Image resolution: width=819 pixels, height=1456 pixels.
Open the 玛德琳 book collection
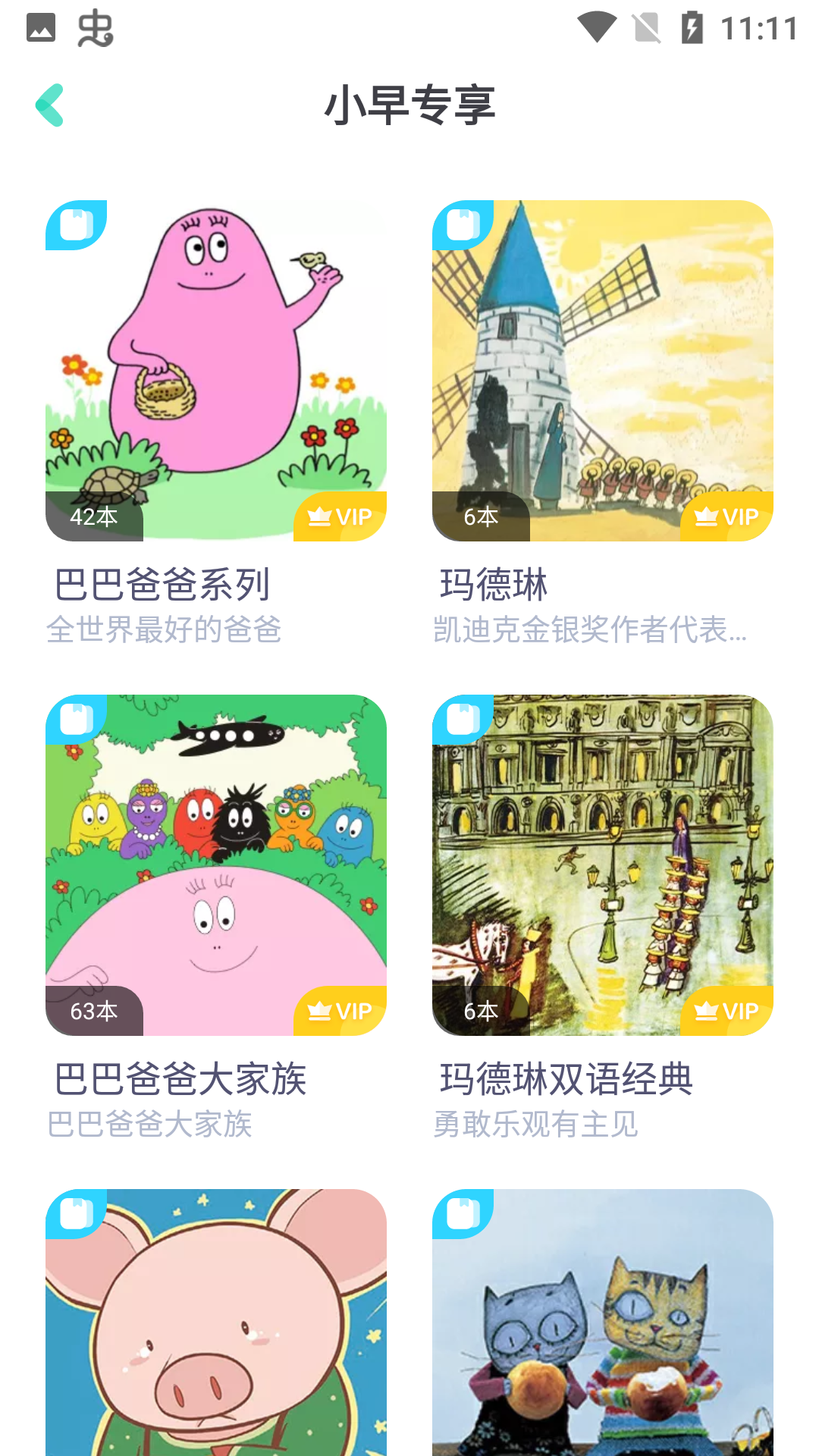pyautogui.click(x=603, y=371)
